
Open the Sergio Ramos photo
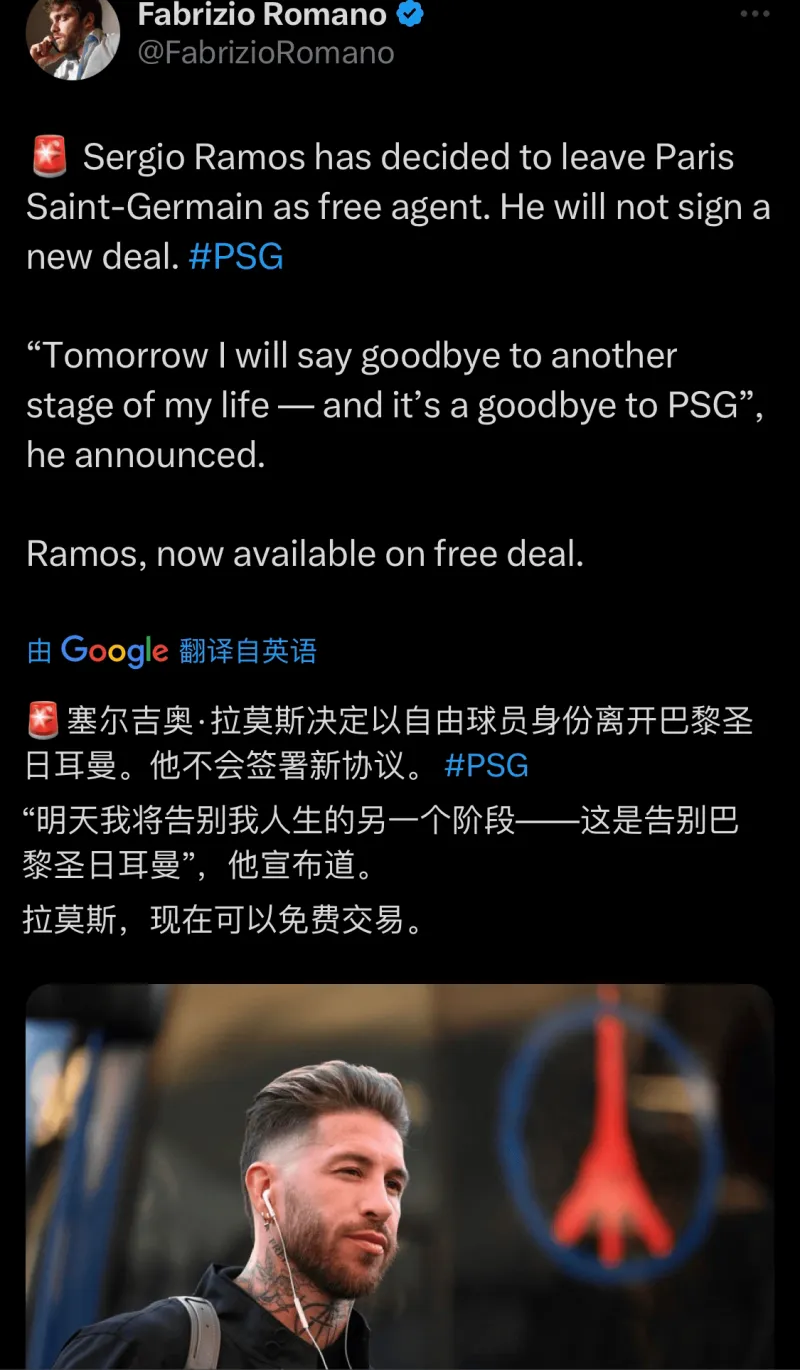point(400,1177)
